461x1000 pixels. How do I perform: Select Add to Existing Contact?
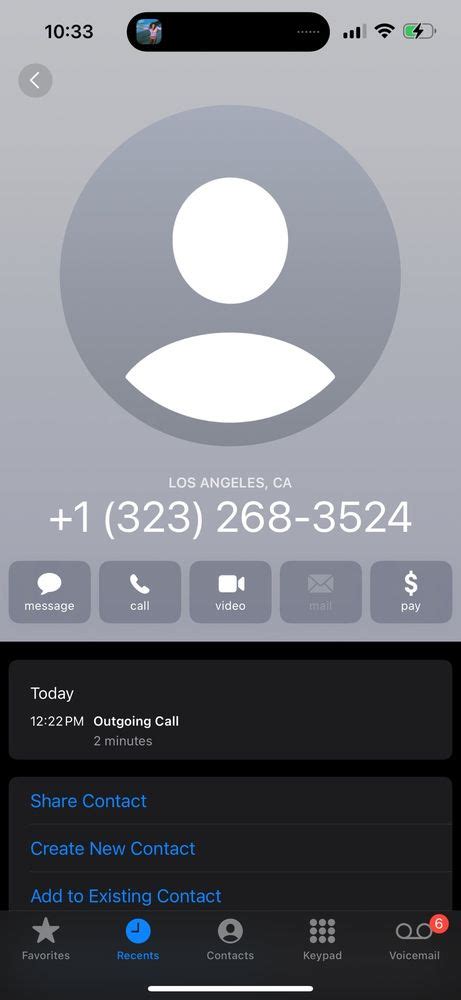point(230,895)
